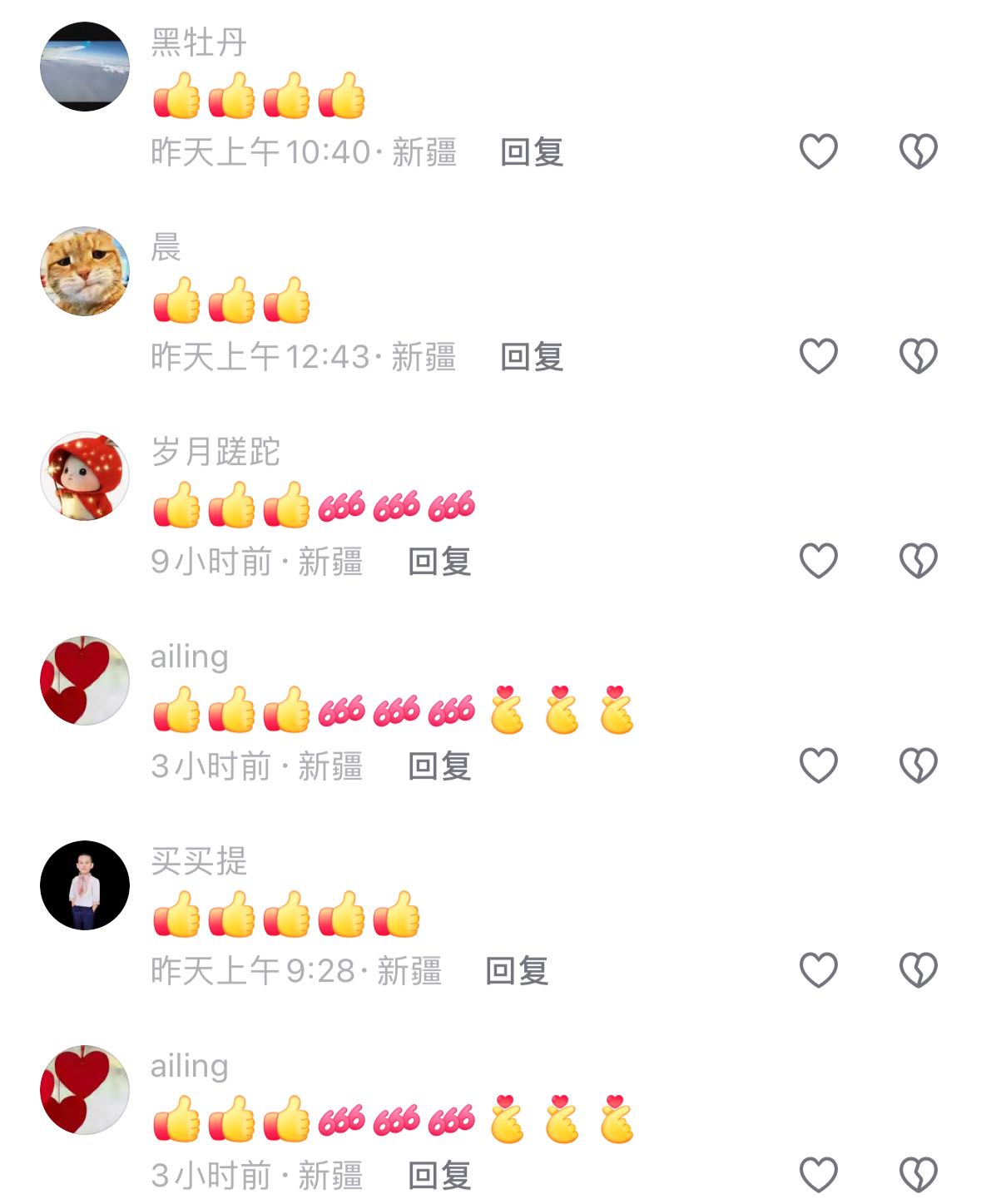Viewport: 981px width, 1204px height.
Task: Dislike 岁月蹉跎's comment
Action: click(918, 561)
